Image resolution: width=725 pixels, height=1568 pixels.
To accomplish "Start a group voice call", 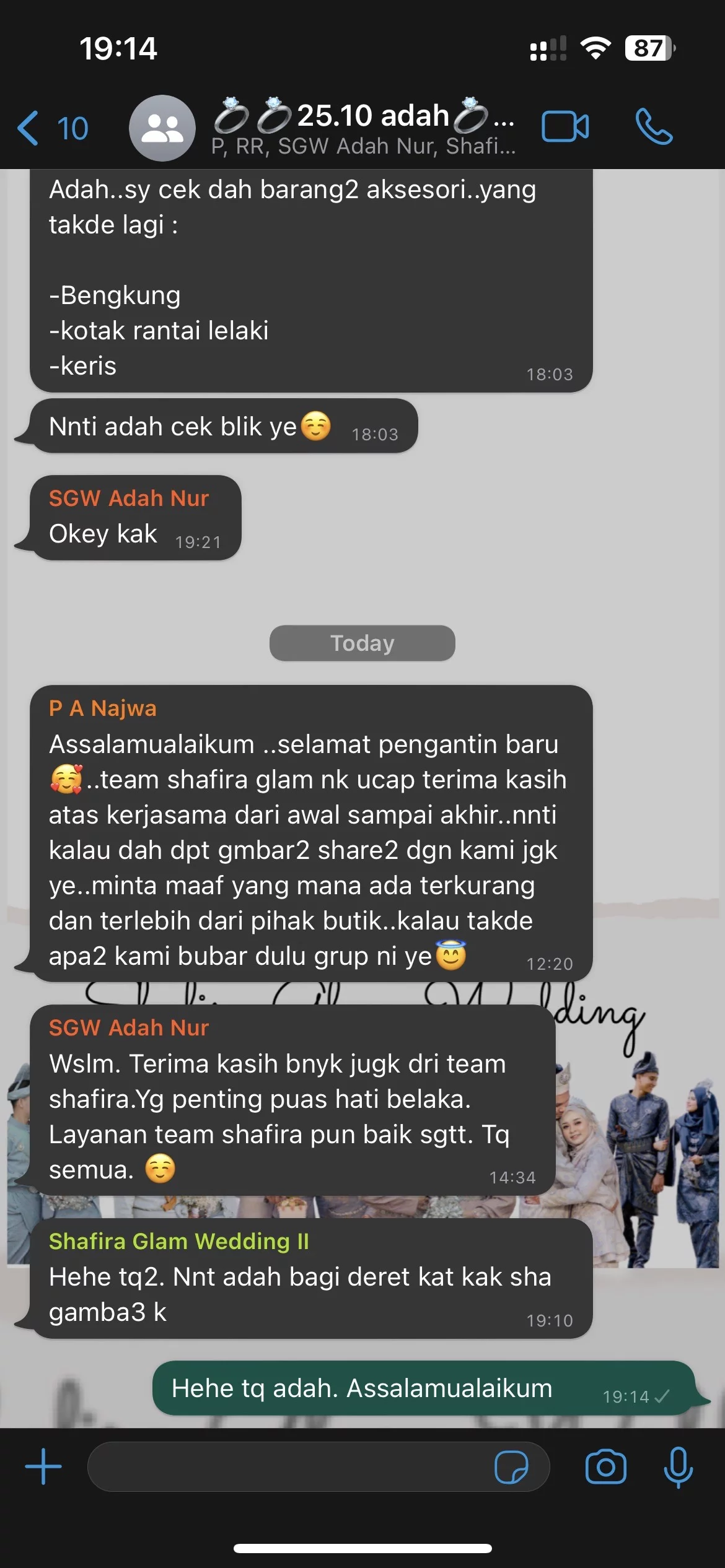I will (654, 127).
